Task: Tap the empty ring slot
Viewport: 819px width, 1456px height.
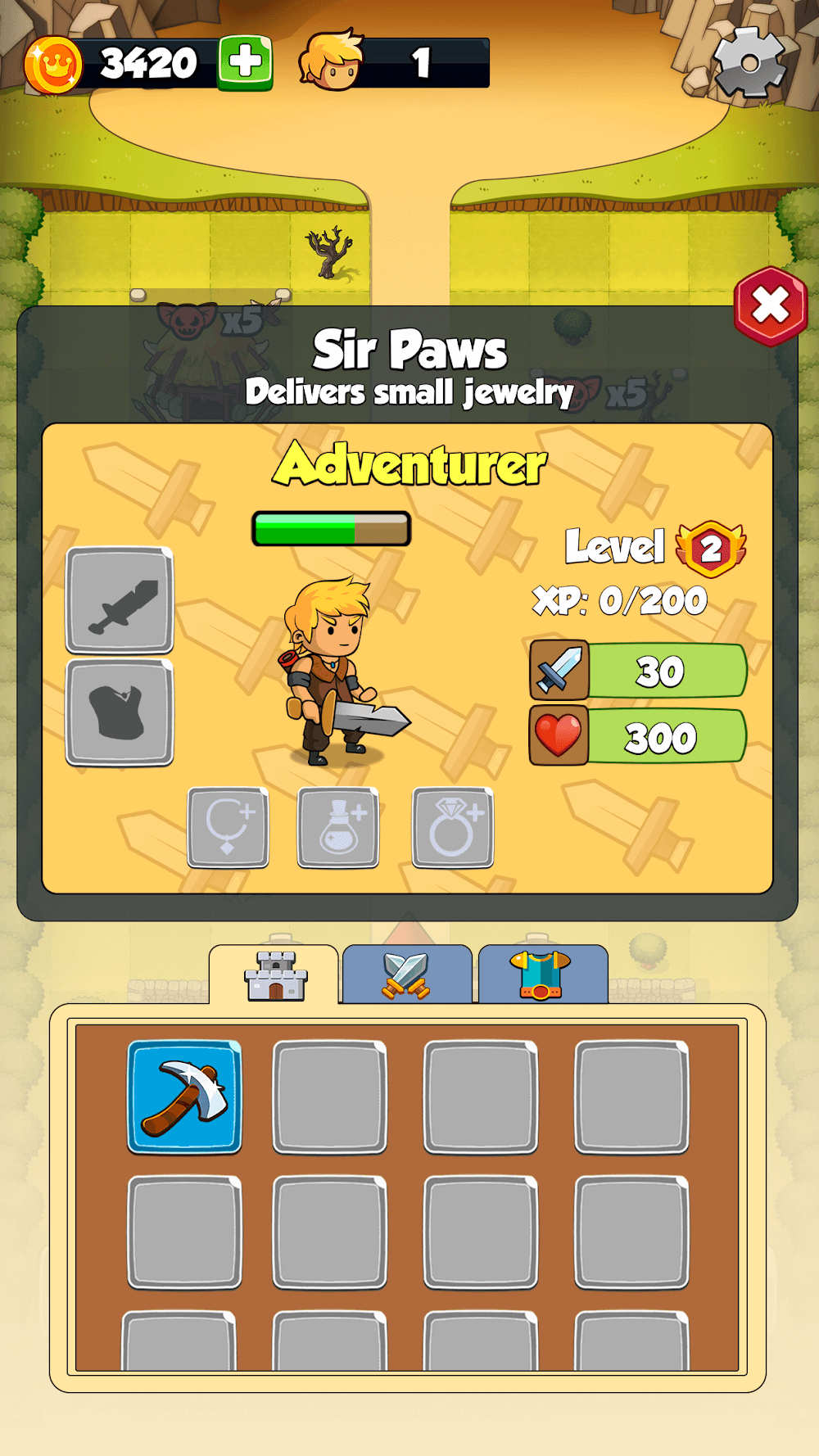Action: (453, 827)
